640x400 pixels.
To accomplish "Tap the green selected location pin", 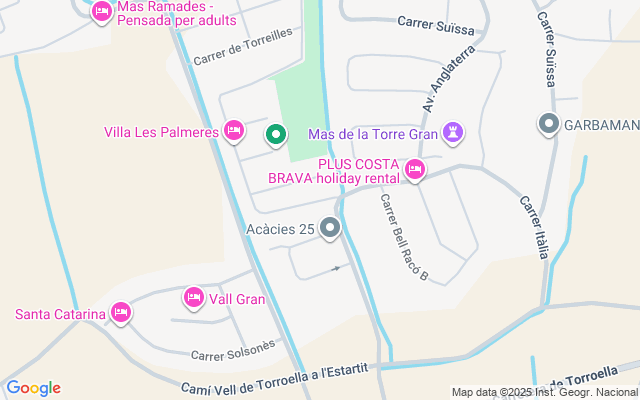I will (x=276, y=133).
